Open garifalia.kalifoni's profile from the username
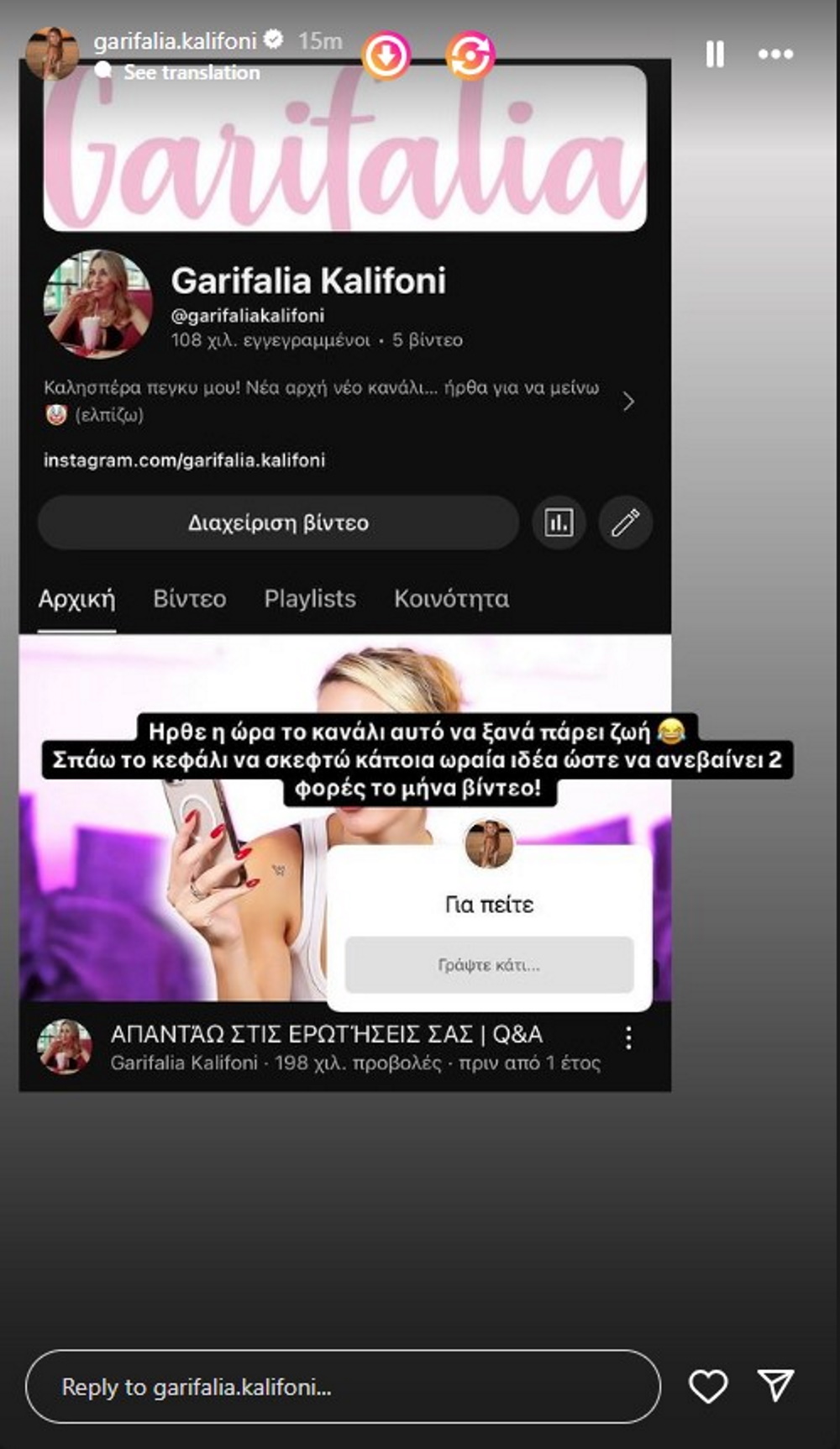 pos(175,40)
